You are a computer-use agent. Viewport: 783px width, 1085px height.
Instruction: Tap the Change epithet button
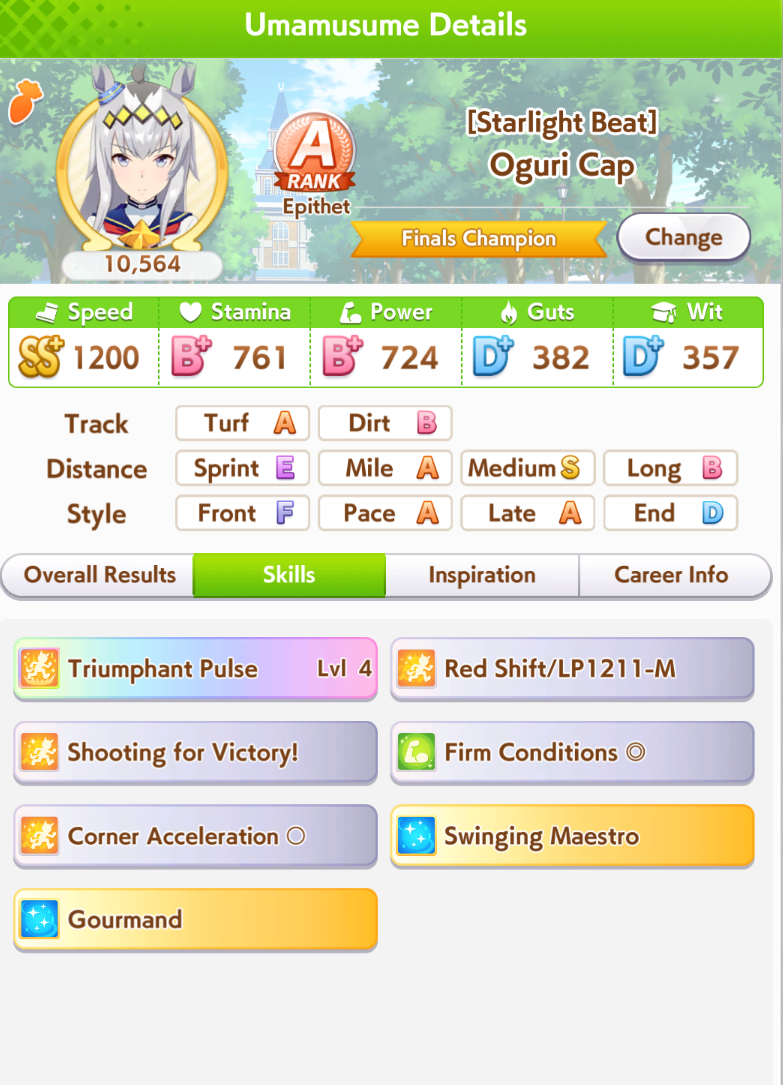point(683,237)
